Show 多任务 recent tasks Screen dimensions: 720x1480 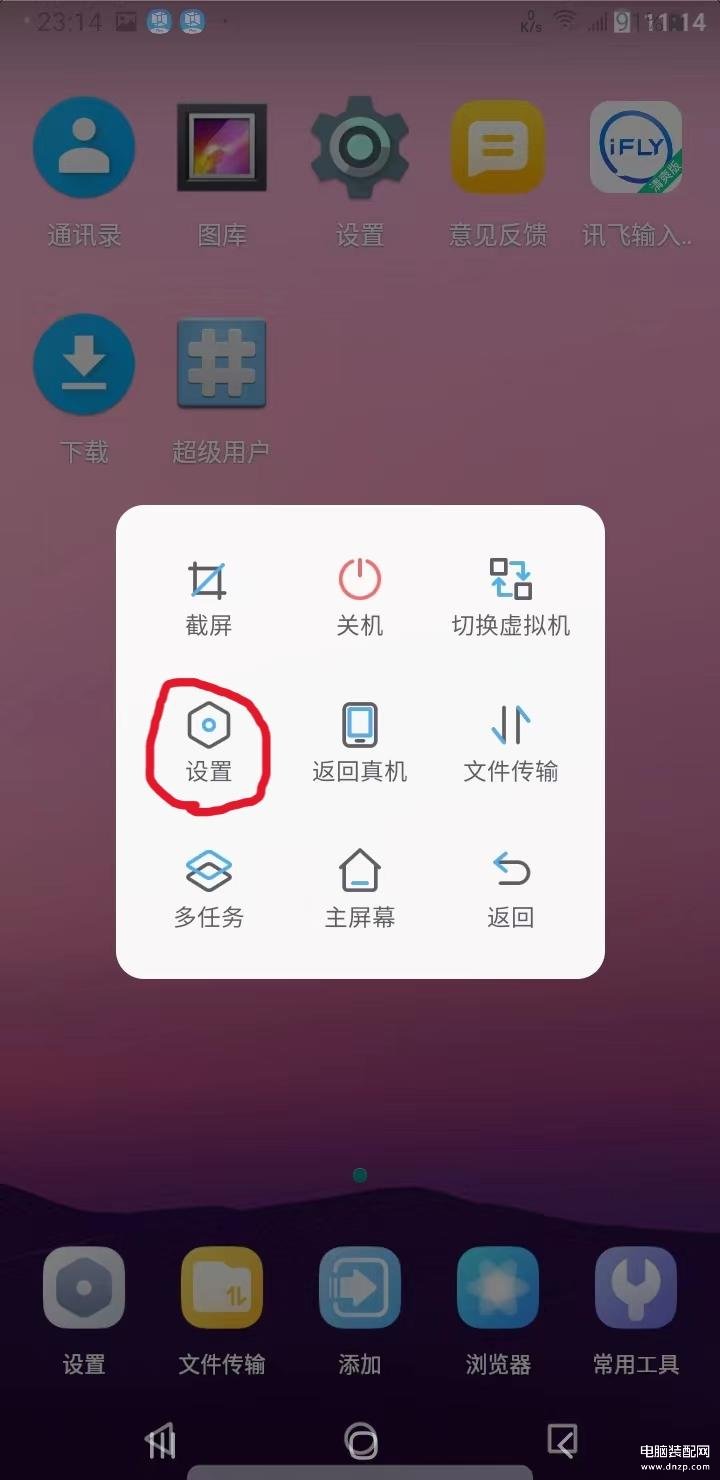[x=208, y=889]
